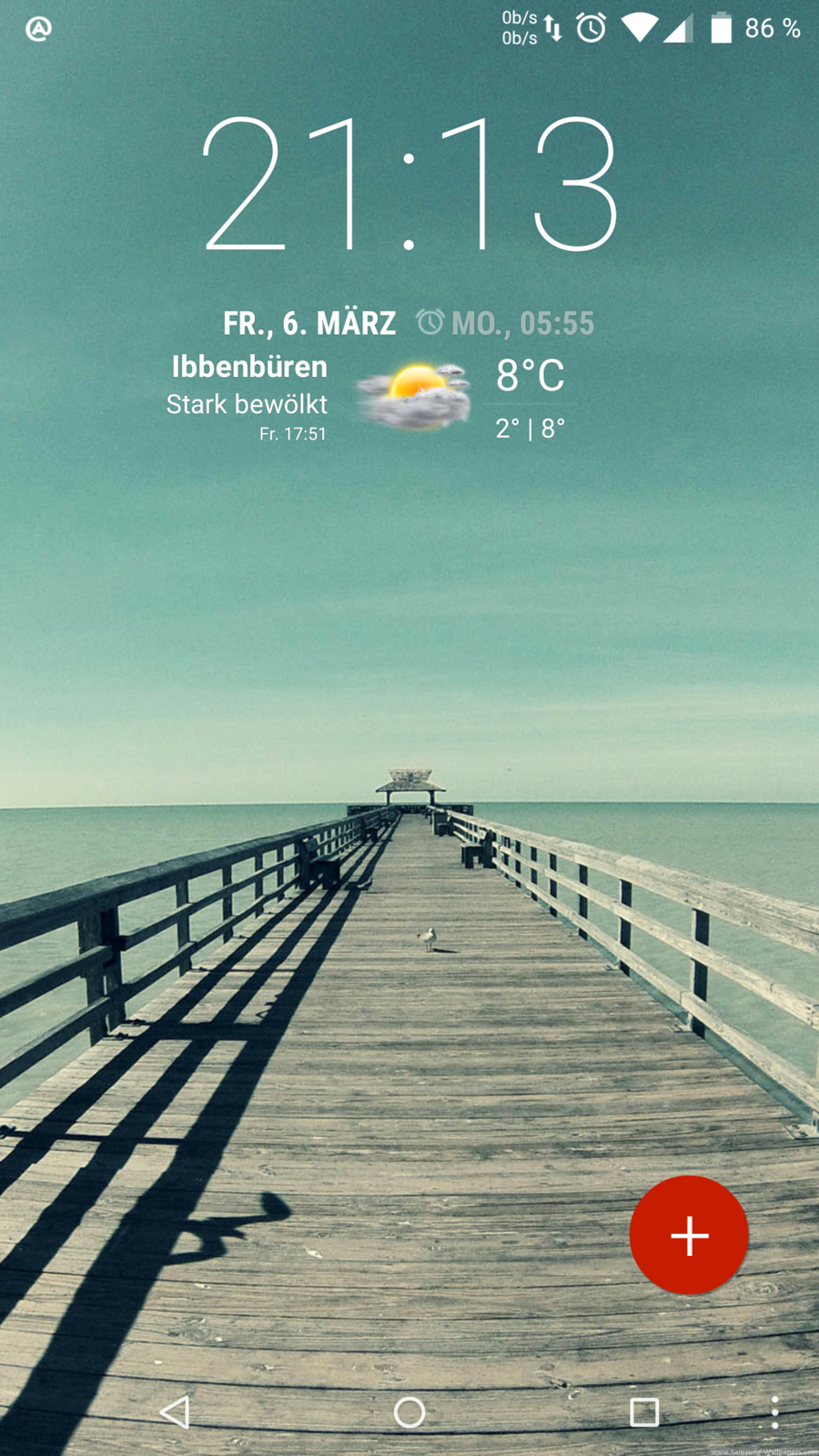Image resolution: width=819 pixels, height=1456 pixels.
Task: Open the clock widget showing 21:13
Action: pyautogui.click(x=409, y=184)
